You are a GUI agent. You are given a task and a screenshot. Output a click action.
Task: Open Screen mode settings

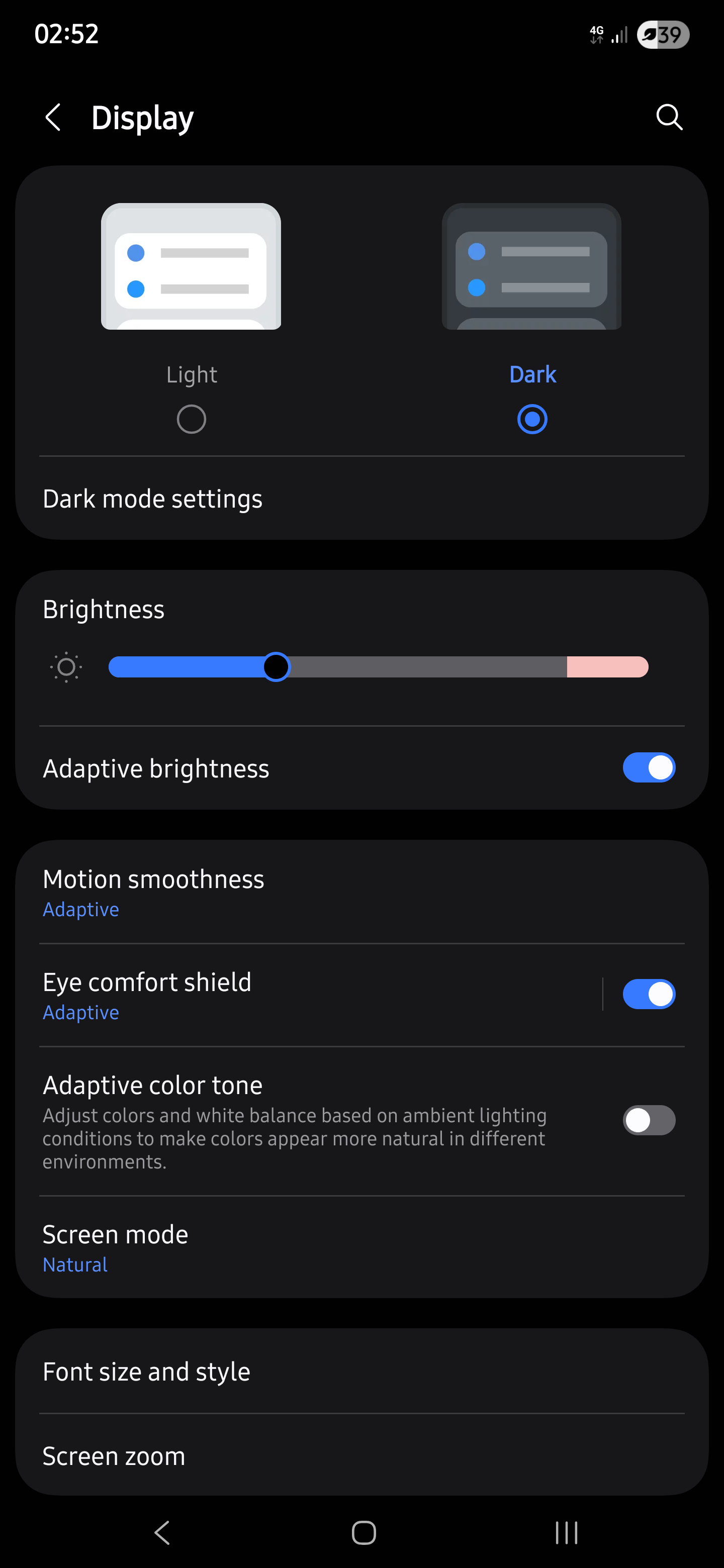tap(361, 1247)
